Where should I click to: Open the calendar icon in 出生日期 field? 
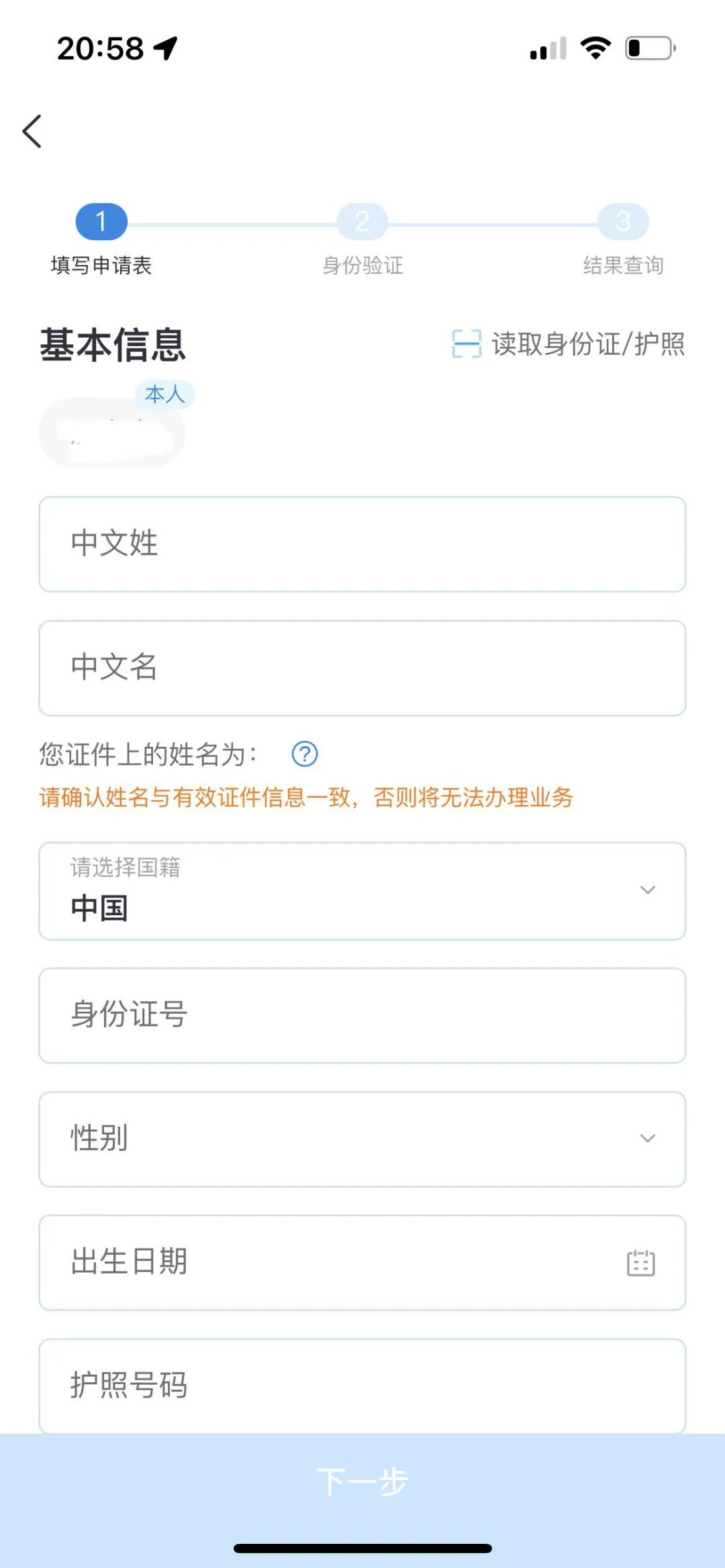pos(640,1261)
